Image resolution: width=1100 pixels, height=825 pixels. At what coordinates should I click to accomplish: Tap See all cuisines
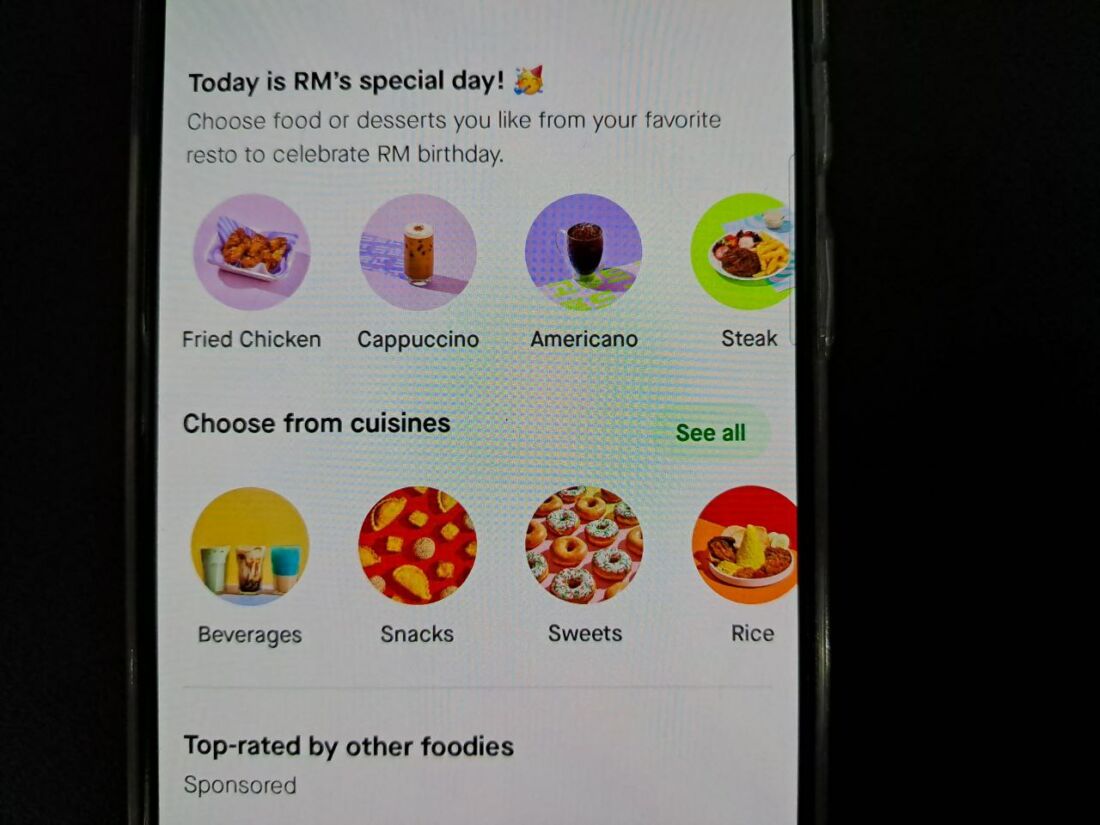point(710,433)
